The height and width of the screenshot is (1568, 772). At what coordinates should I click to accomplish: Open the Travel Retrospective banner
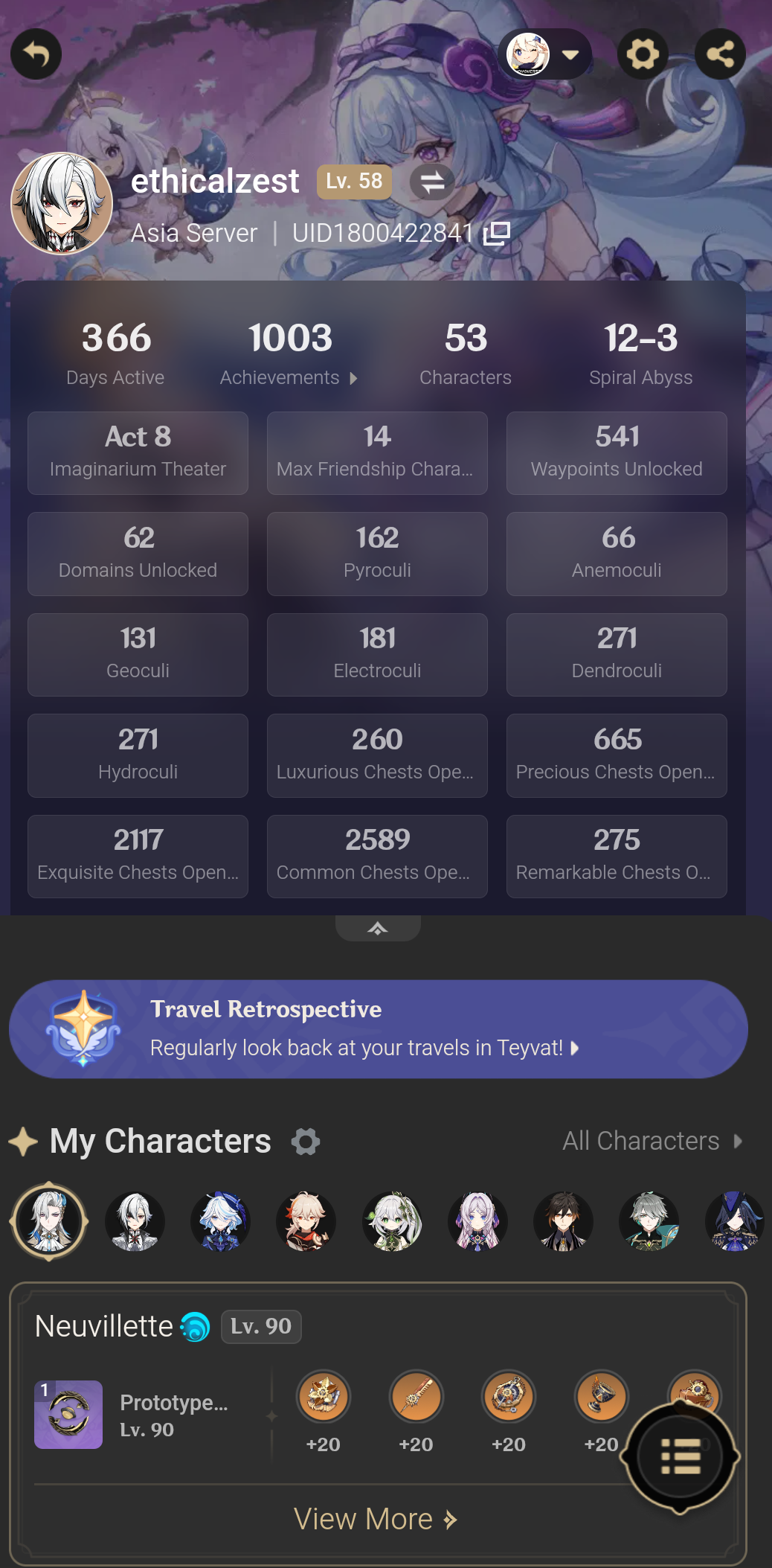tap(378, 1028)
